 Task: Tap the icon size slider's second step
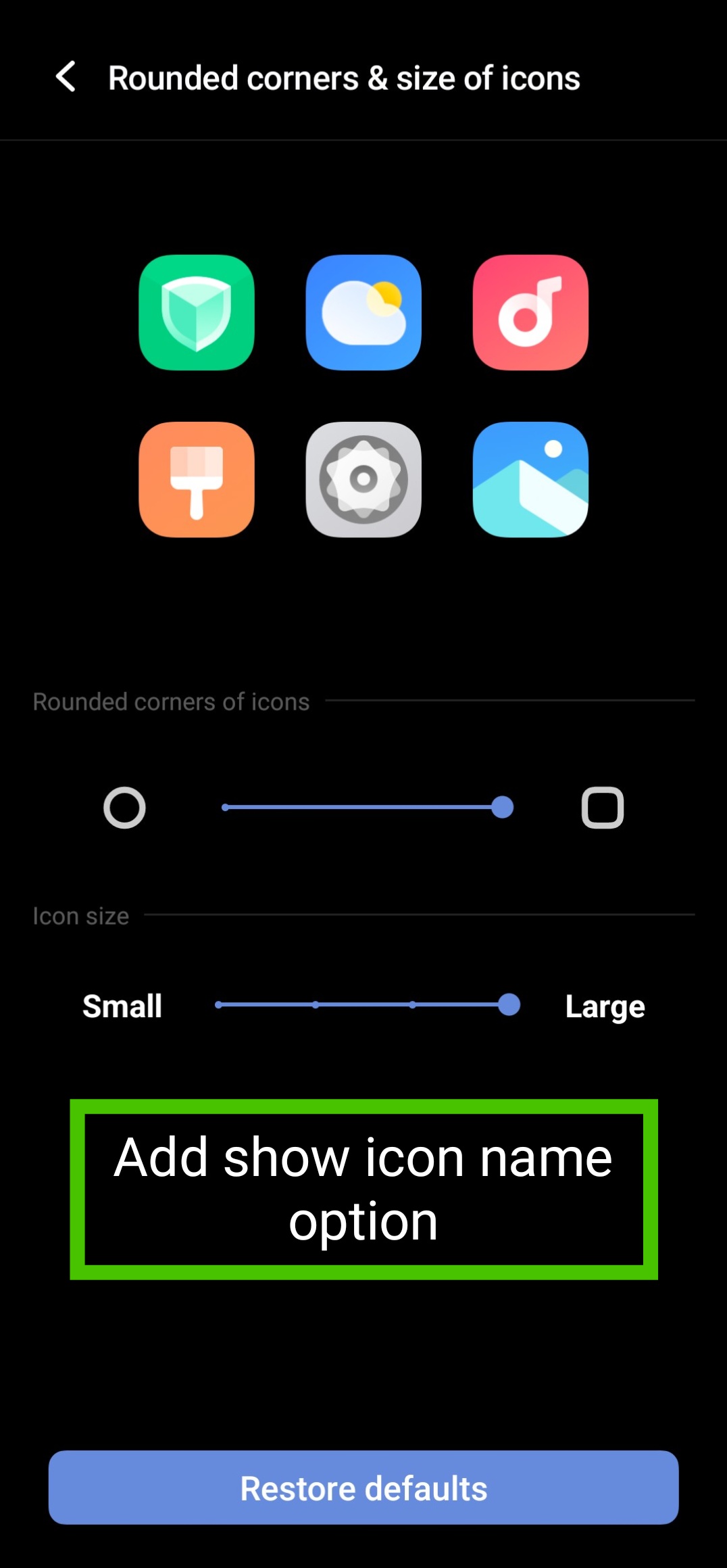(x=316, y=1005)
